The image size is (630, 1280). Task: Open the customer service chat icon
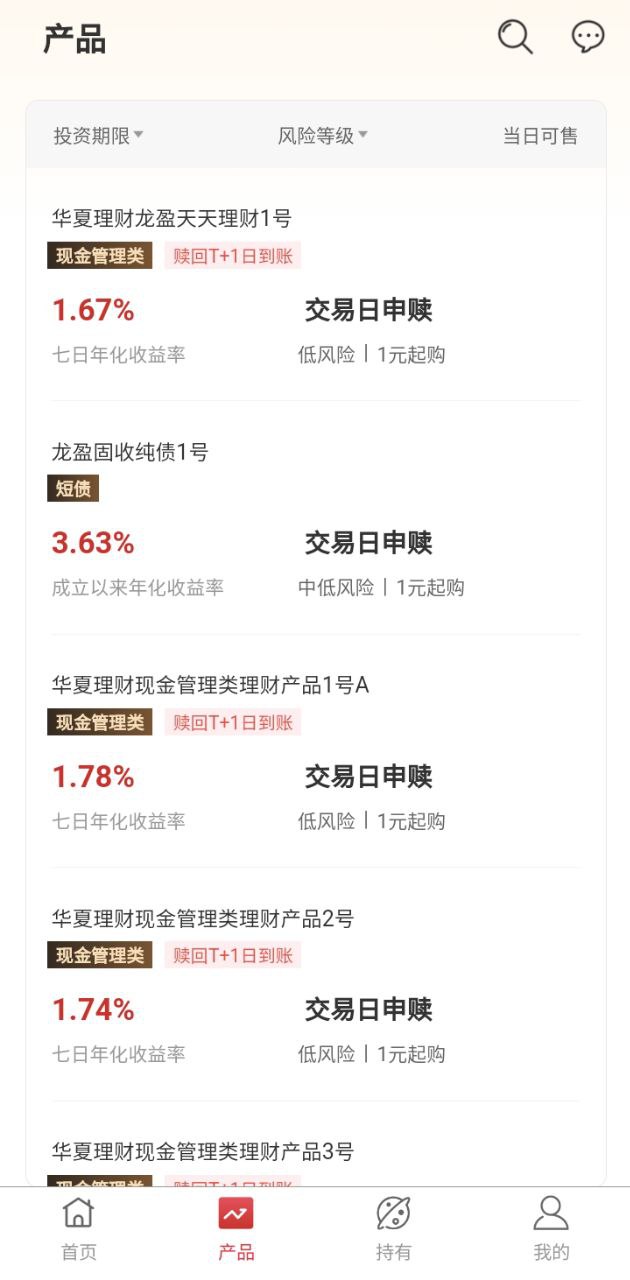[587, 38]
